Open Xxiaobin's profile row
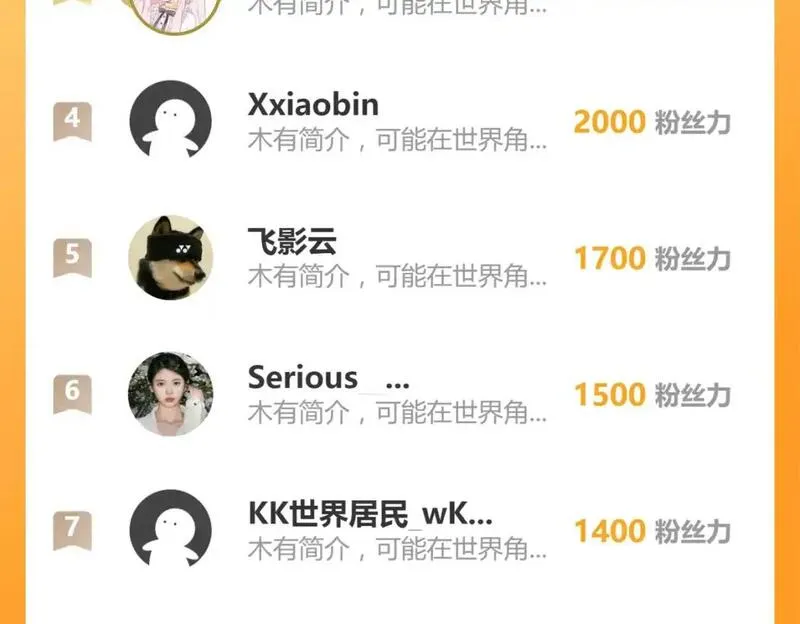Viewport: 800px width, 624px height. (399, 120)
